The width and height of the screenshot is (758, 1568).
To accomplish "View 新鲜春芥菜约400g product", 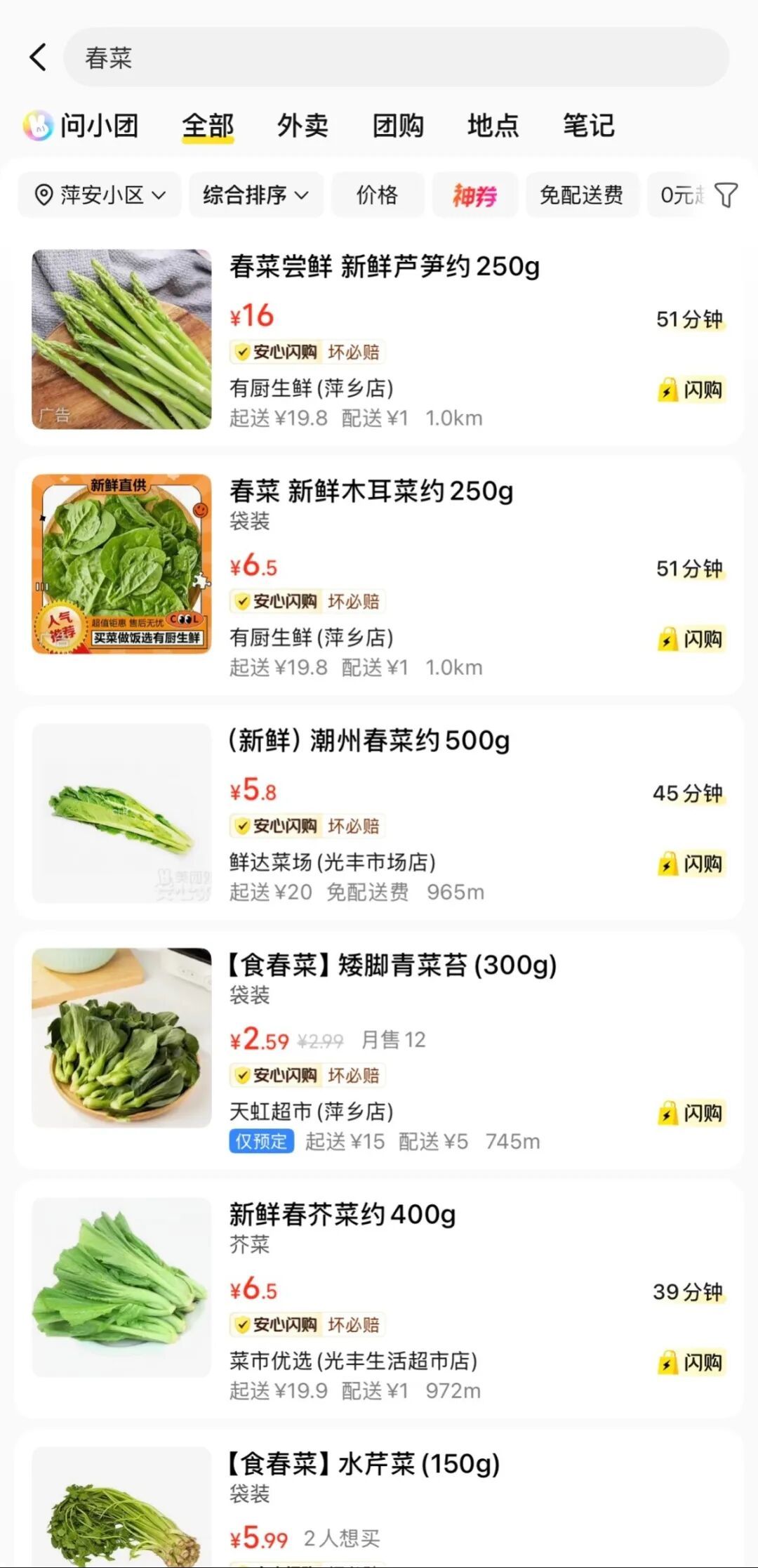I will pyautogui.click(x=343, y=1215).
